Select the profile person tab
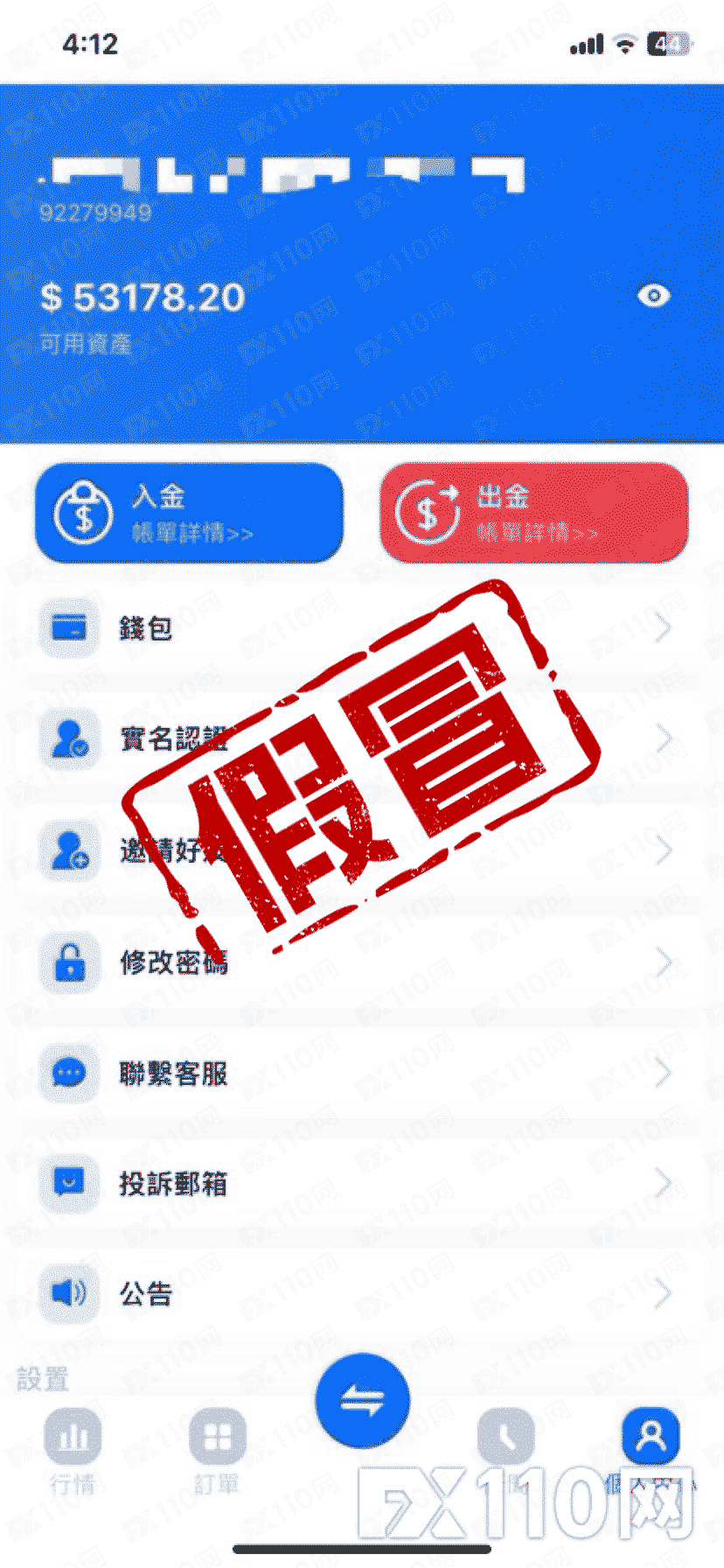Viewport: 724px width, 1568px height. click(x=650, y=1439)
